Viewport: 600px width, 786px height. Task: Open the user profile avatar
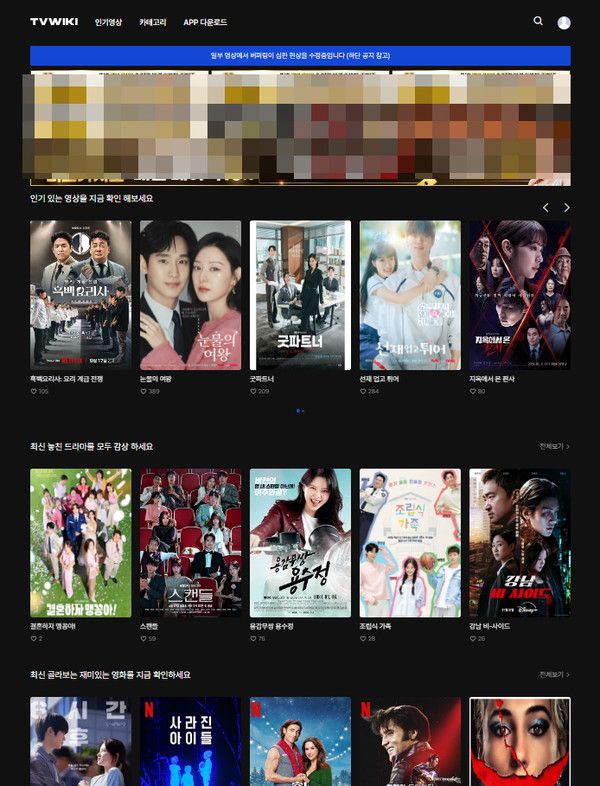click(x=564, y=22)
